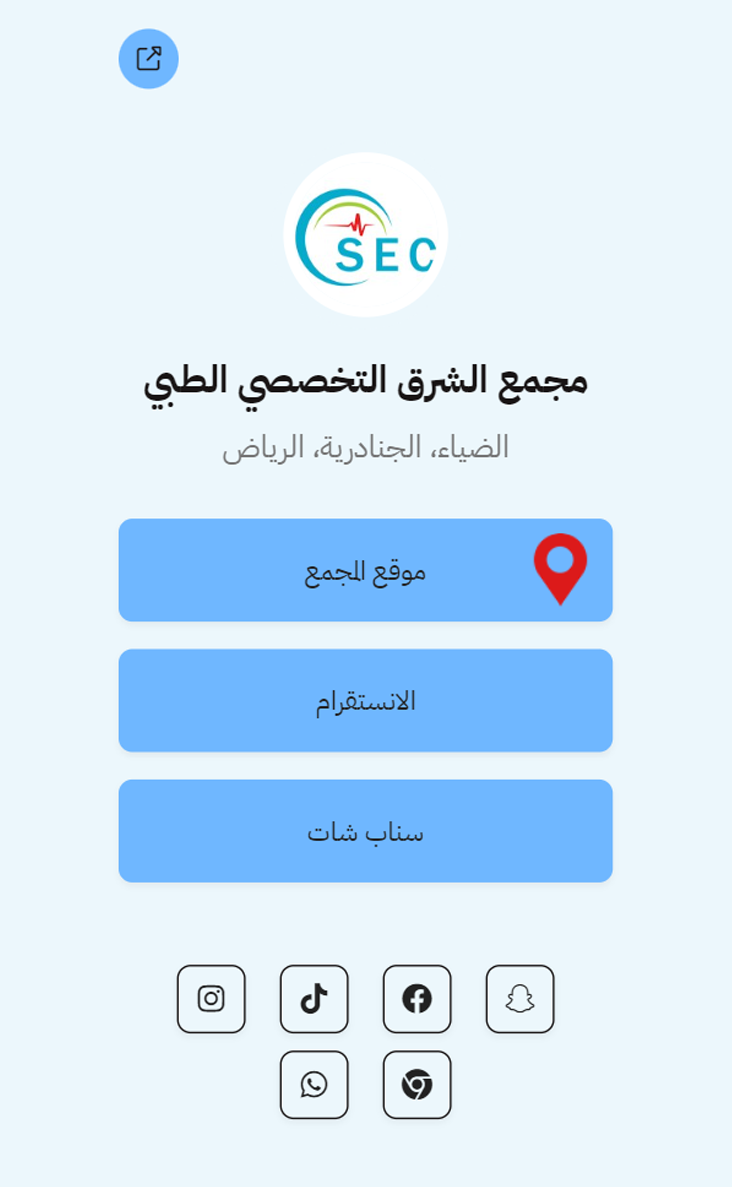Open the Facebook social icon
The width and height of the screenshot is (732, 1187).
(417, 999)
